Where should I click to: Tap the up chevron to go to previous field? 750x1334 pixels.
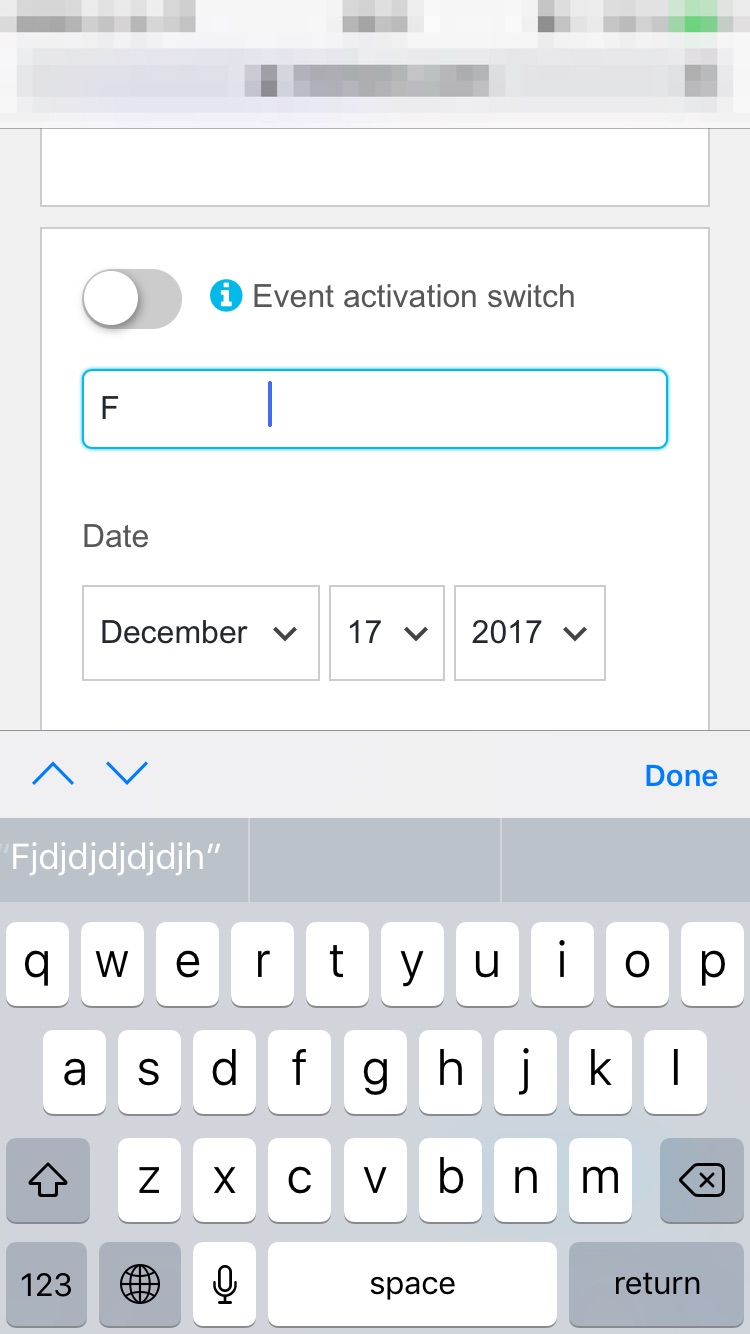click(x=53, y=775)
